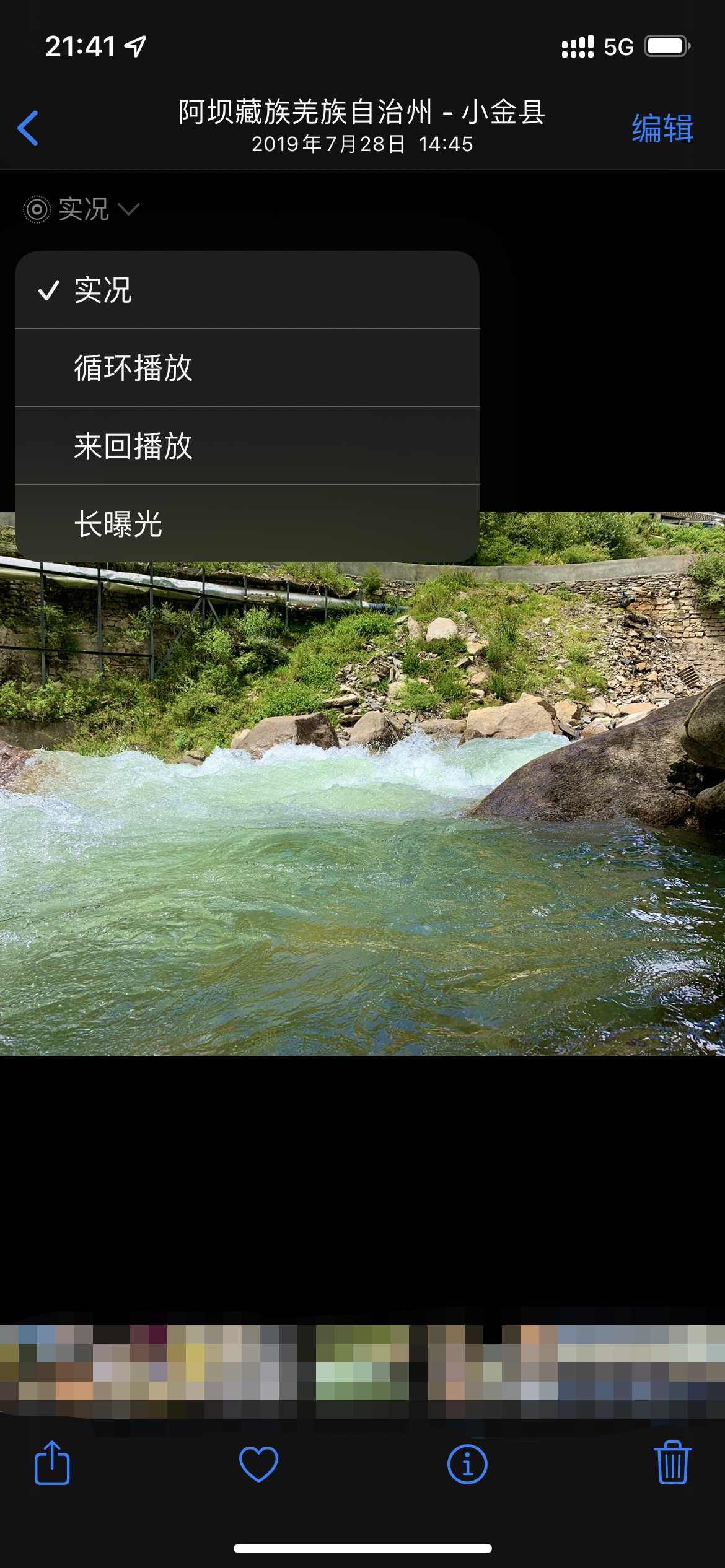Delete this photo with trash icon
This screenshot has width=725, height=1568.
pos(672,1463)
